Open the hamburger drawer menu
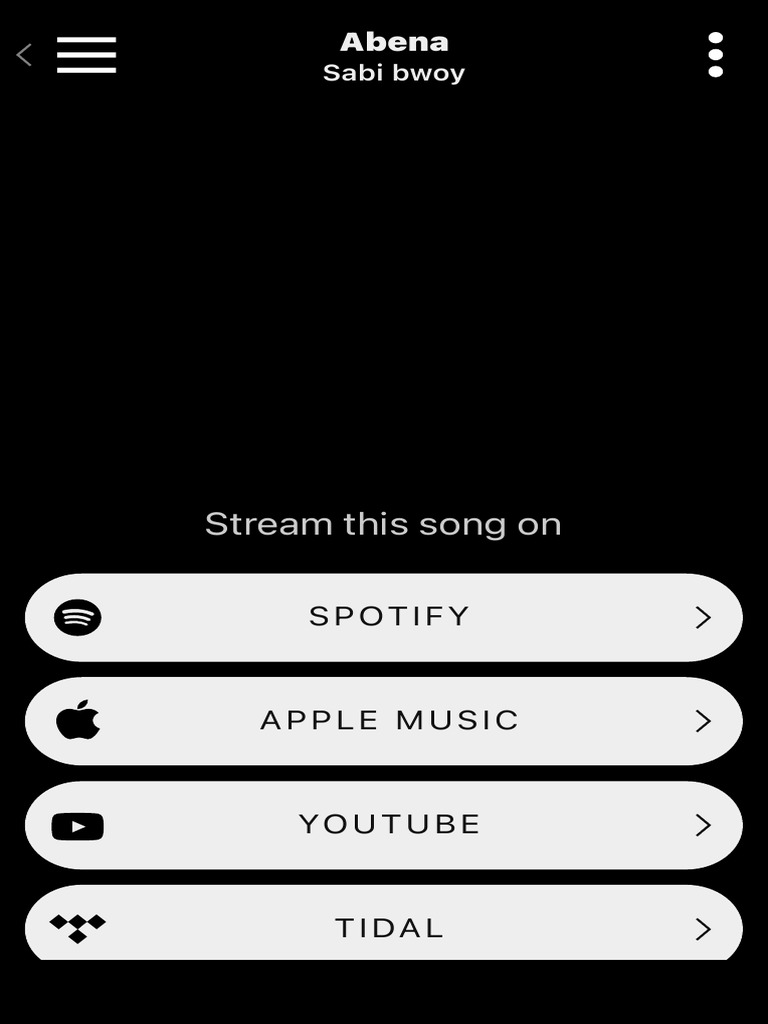The image size is (768, 1024). coord(86,55)
